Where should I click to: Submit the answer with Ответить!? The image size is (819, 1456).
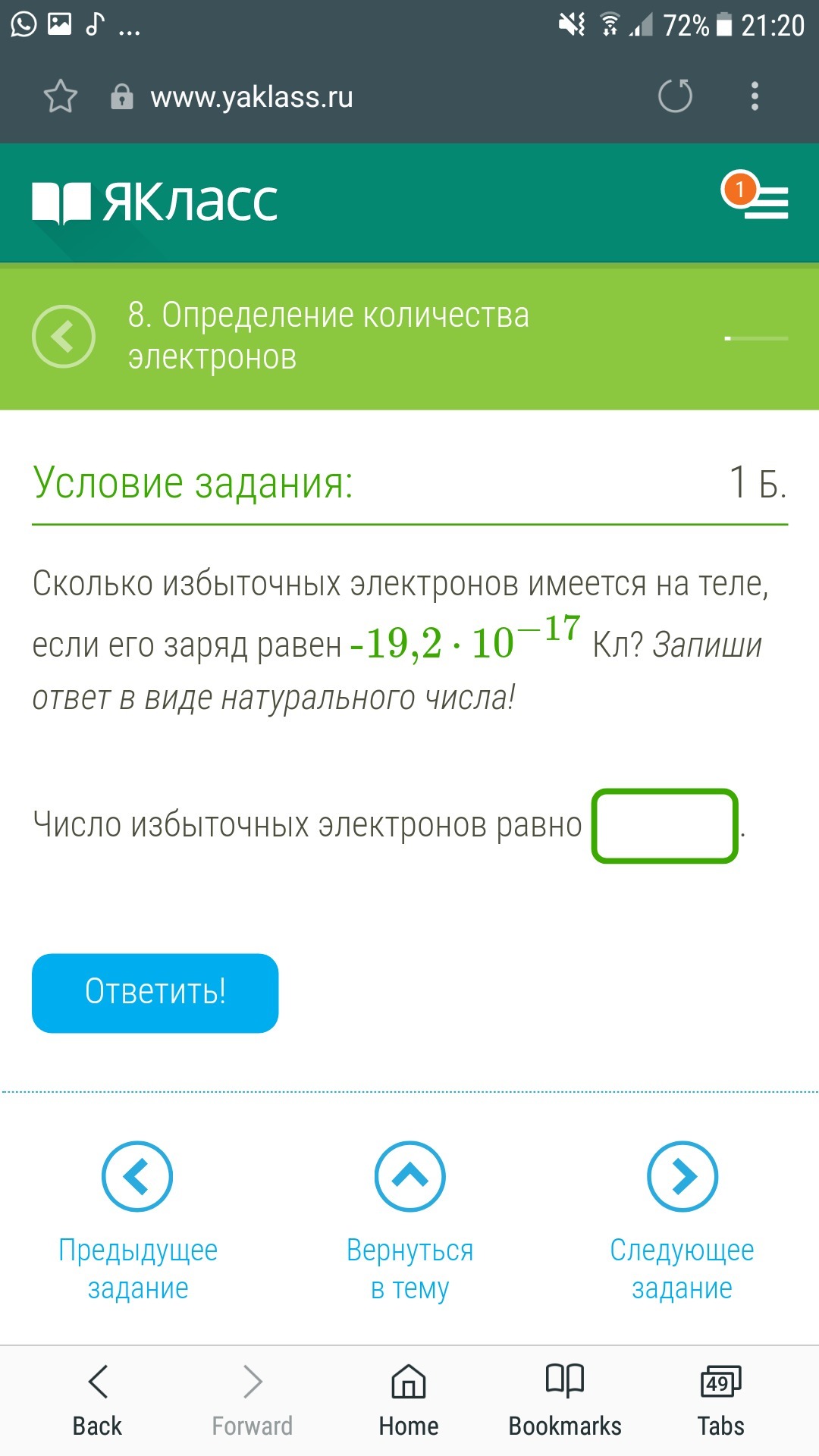(155, 993)
